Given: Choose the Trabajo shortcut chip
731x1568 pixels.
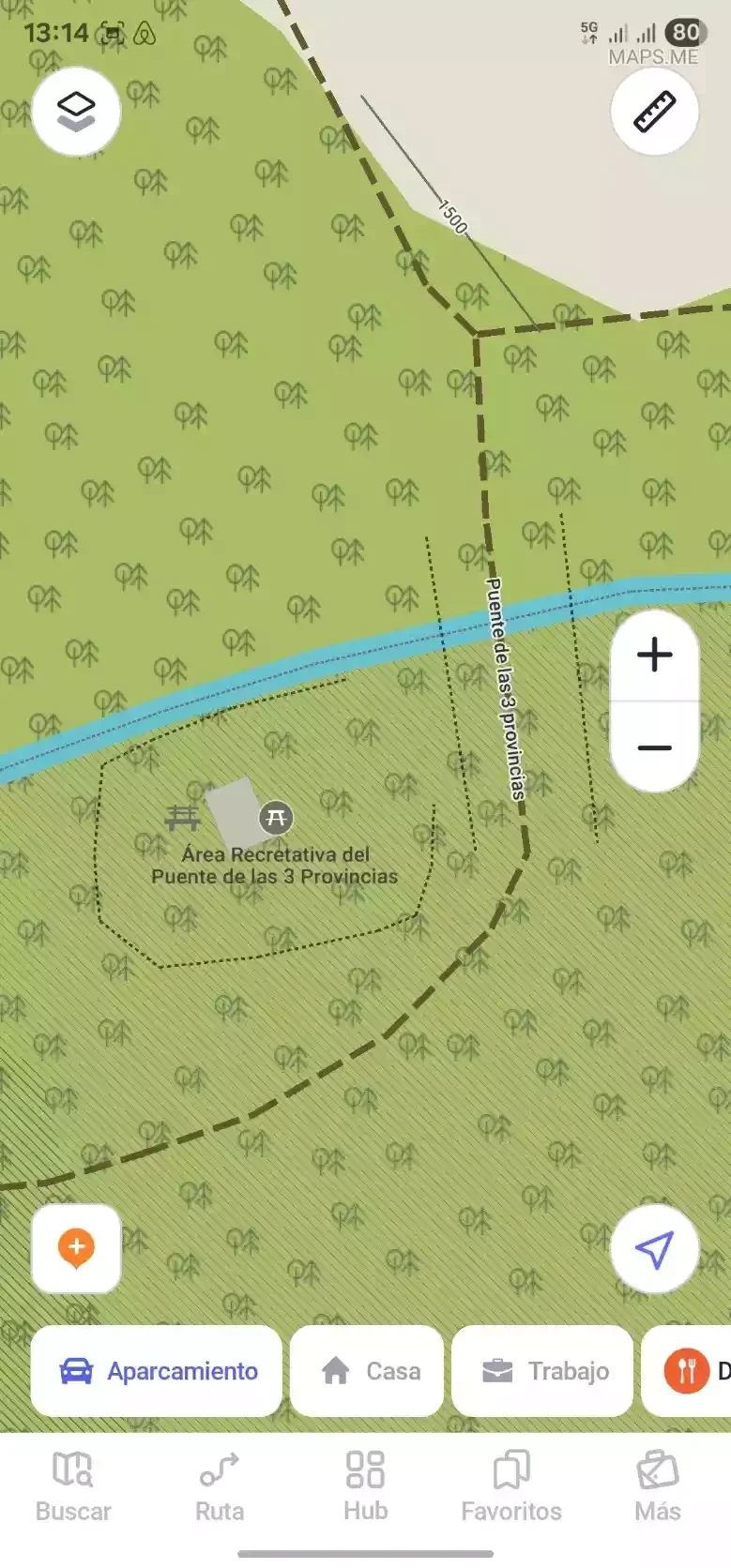Looking at the screenshot, I should (x=542, y=1371).
